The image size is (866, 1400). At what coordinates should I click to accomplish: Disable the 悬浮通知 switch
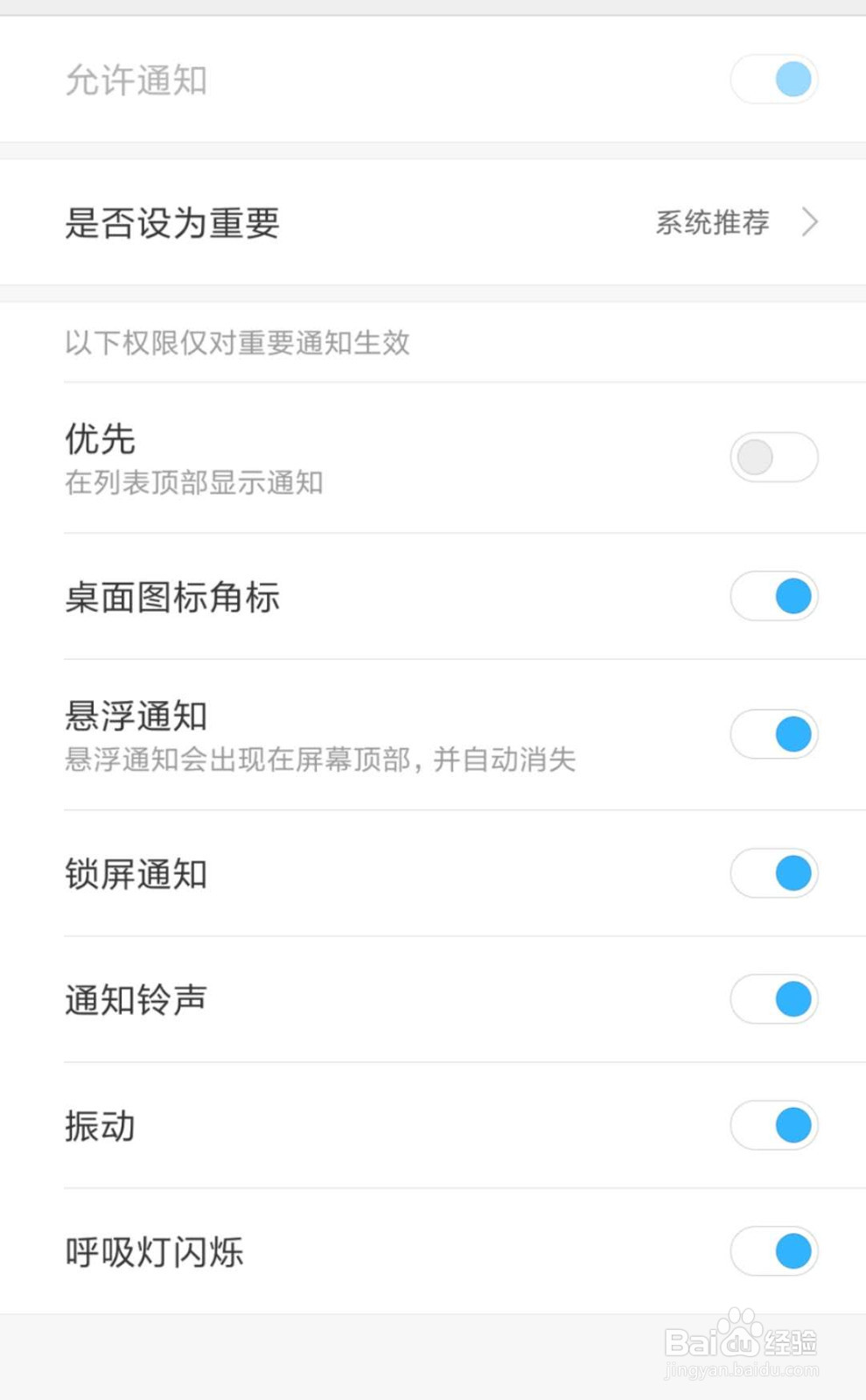point(774,734)
